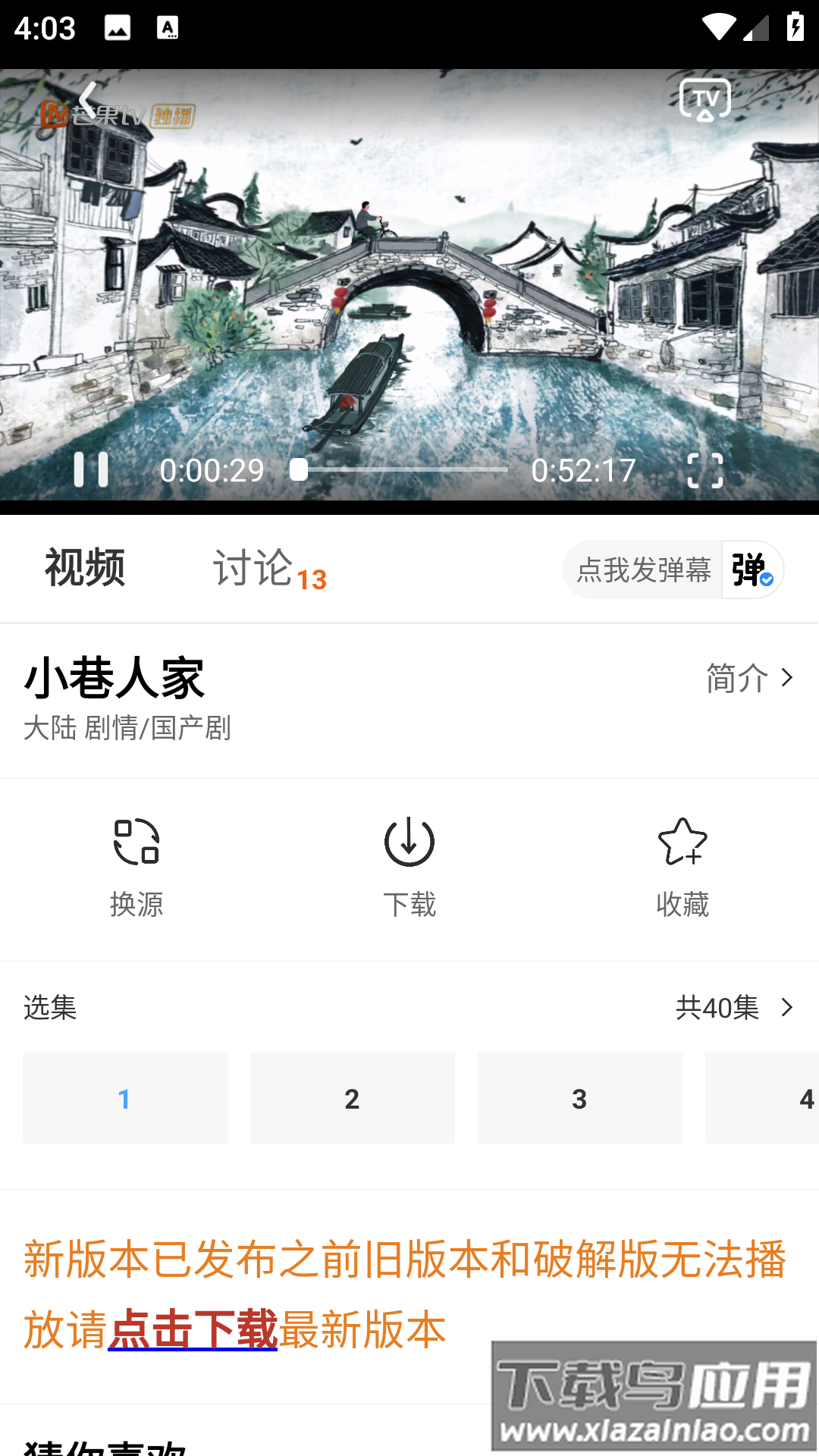
Task: Select the cast to TV icon
Action: pos(705,99)
